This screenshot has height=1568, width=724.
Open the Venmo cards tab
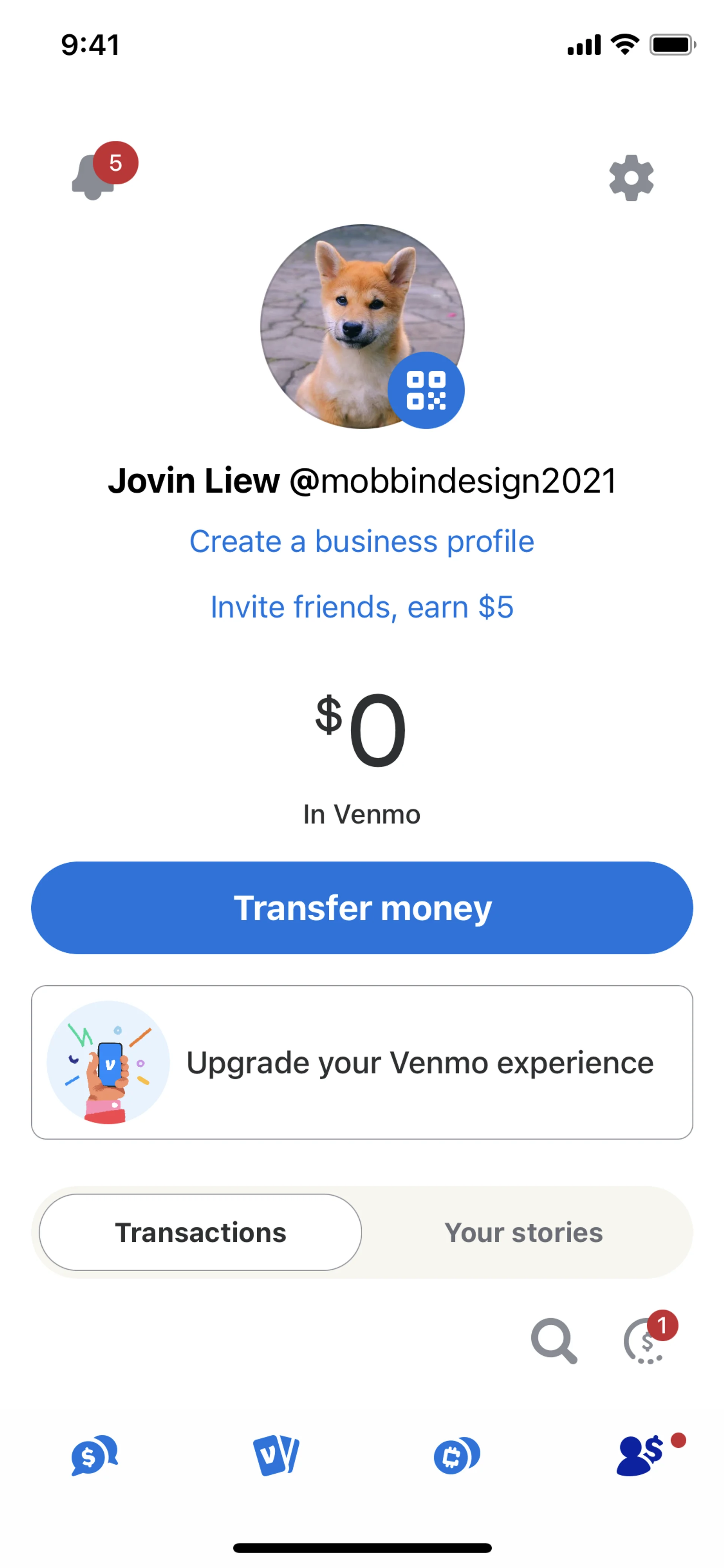tap(276, 1456)
